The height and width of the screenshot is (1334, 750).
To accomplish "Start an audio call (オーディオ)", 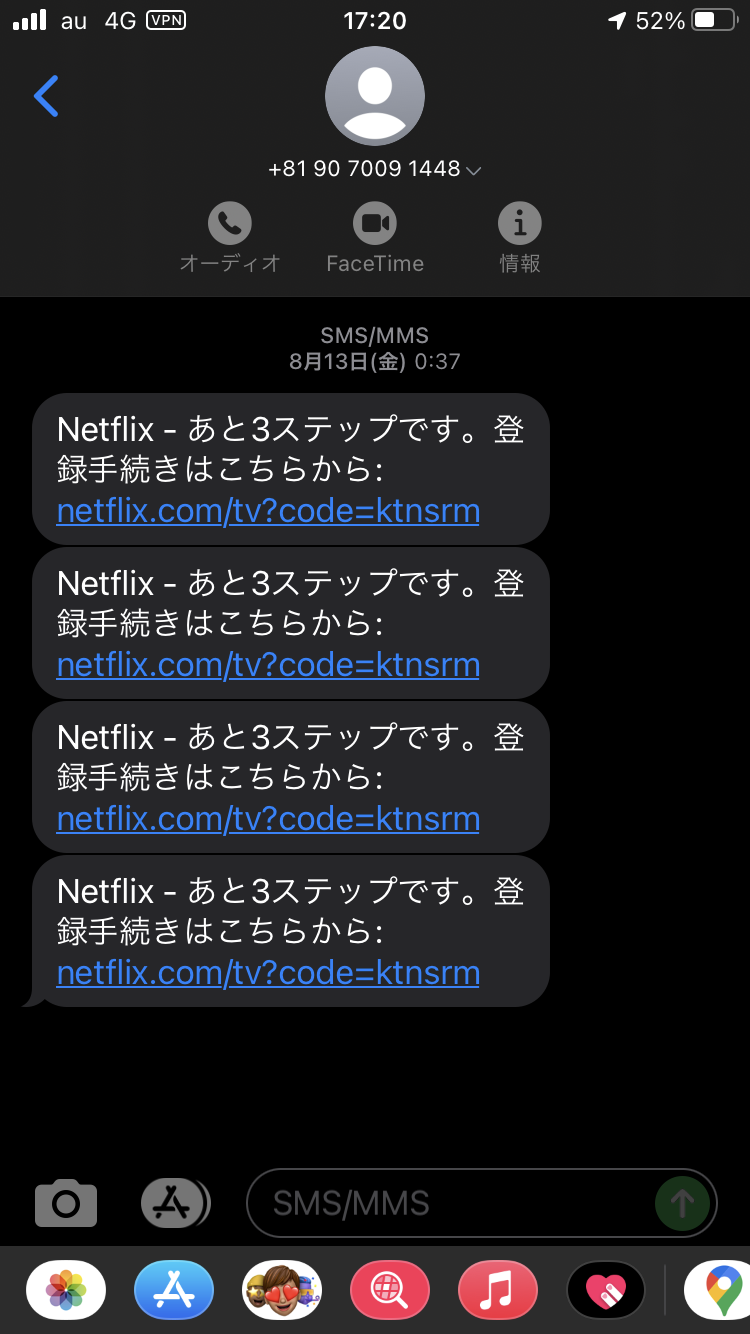I will coord(230,238).
